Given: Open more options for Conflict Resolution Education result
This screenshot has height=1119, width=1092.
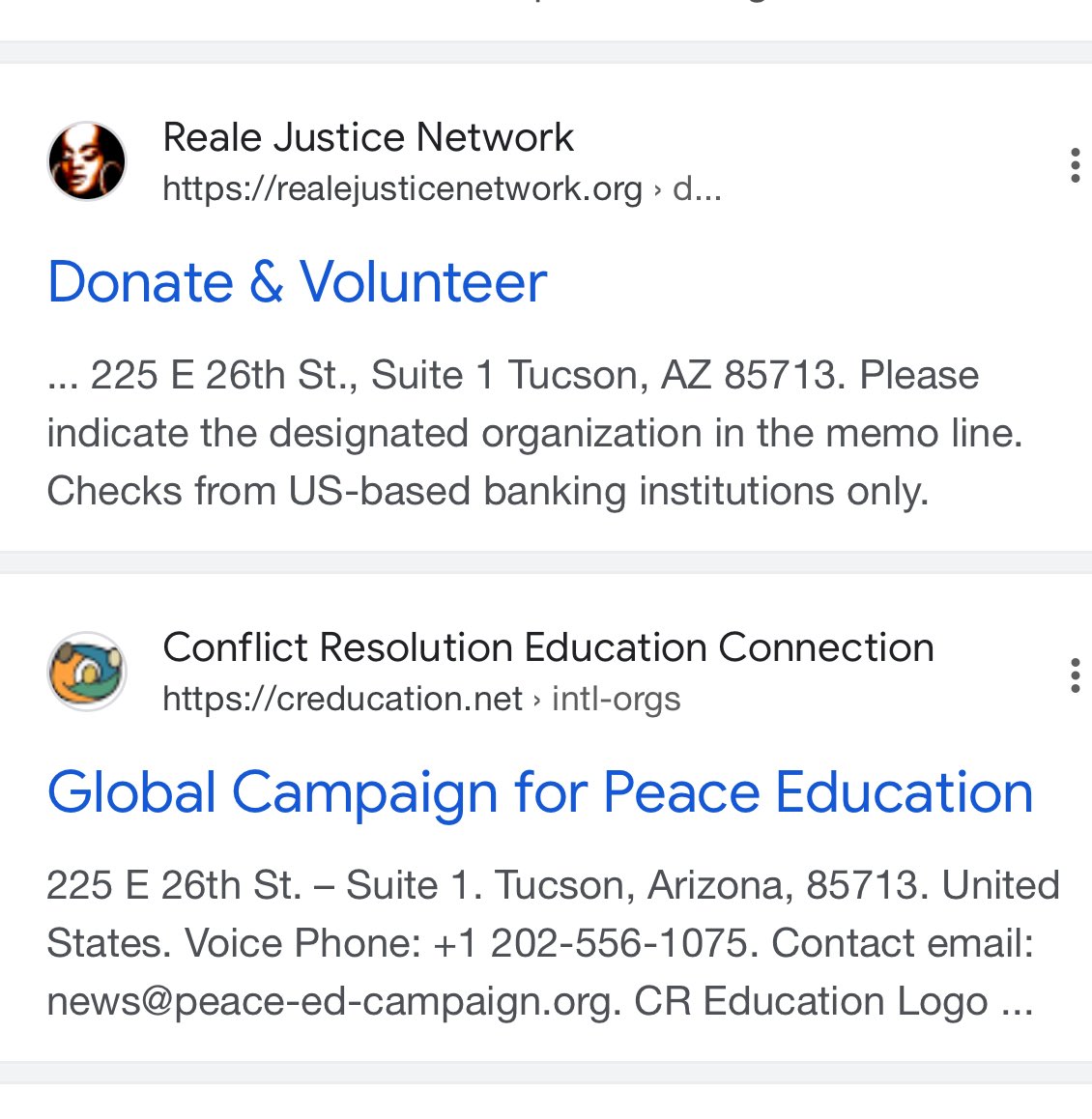Looking at the screenshot, I should click(x=1074, y=675).
